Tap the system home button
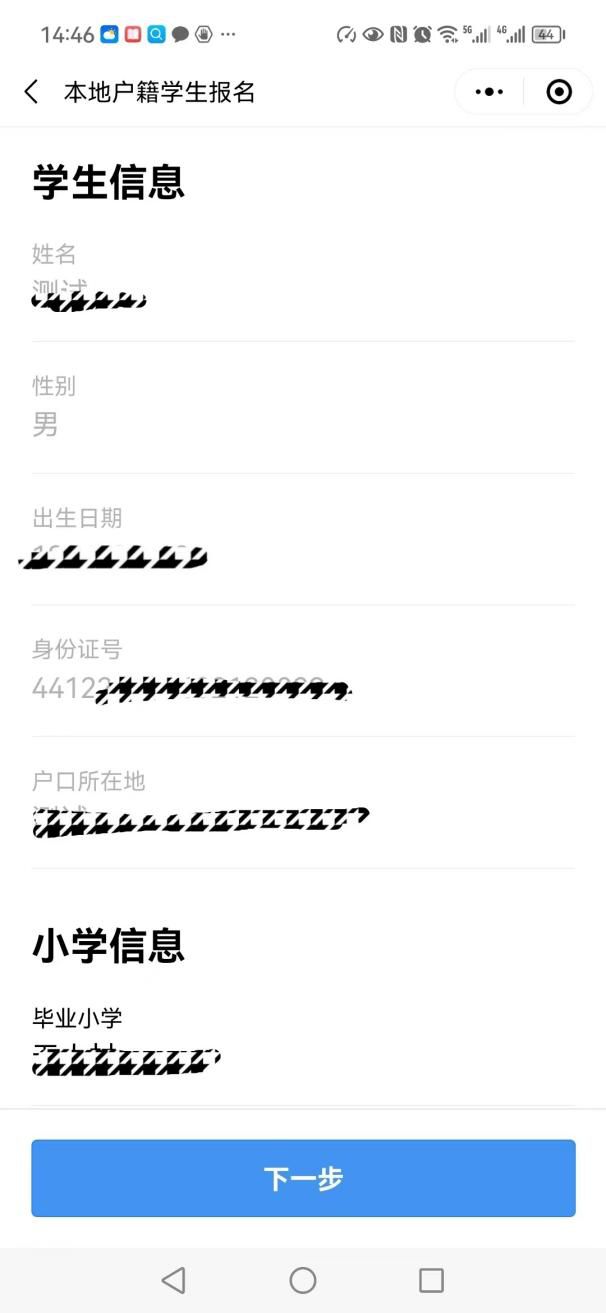Viewport: 606px width, 1313px height. click(x=302, y=1280)
